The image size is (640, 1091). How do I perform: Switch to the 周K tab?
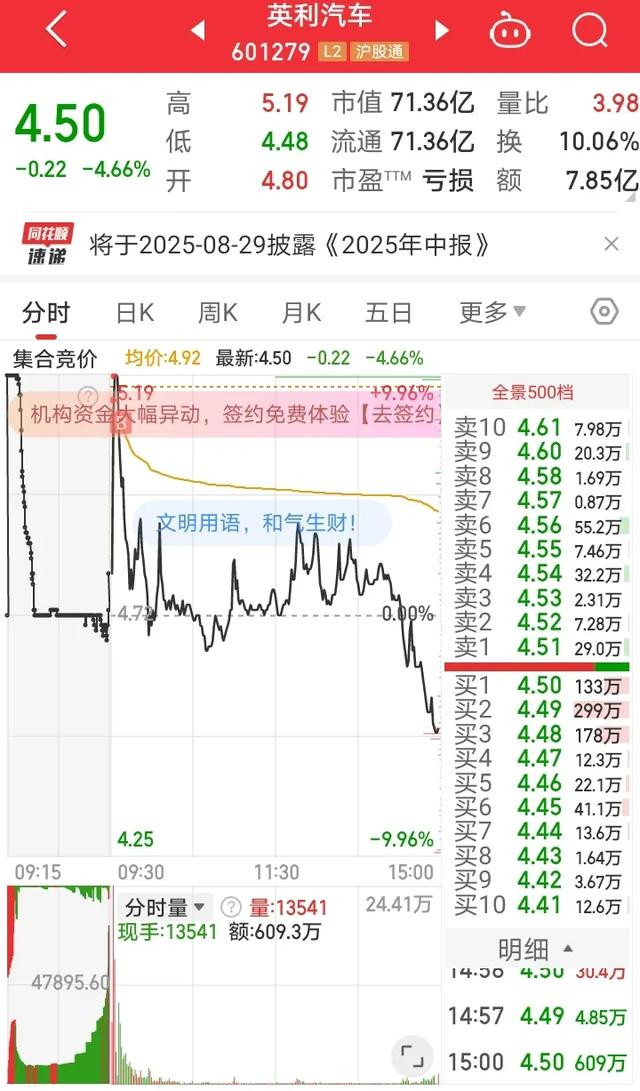click(218, 312)
